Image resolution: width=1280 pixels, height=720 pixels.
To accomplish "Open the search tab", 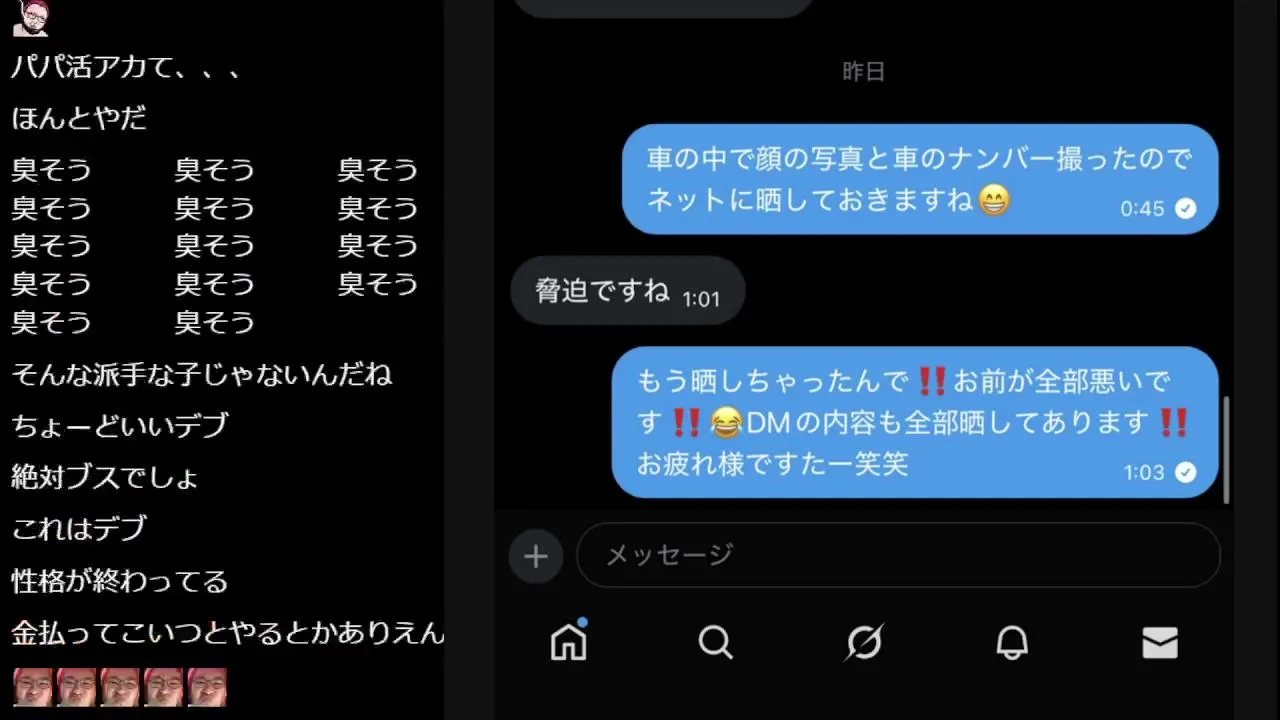I will [x=715, y=642].
